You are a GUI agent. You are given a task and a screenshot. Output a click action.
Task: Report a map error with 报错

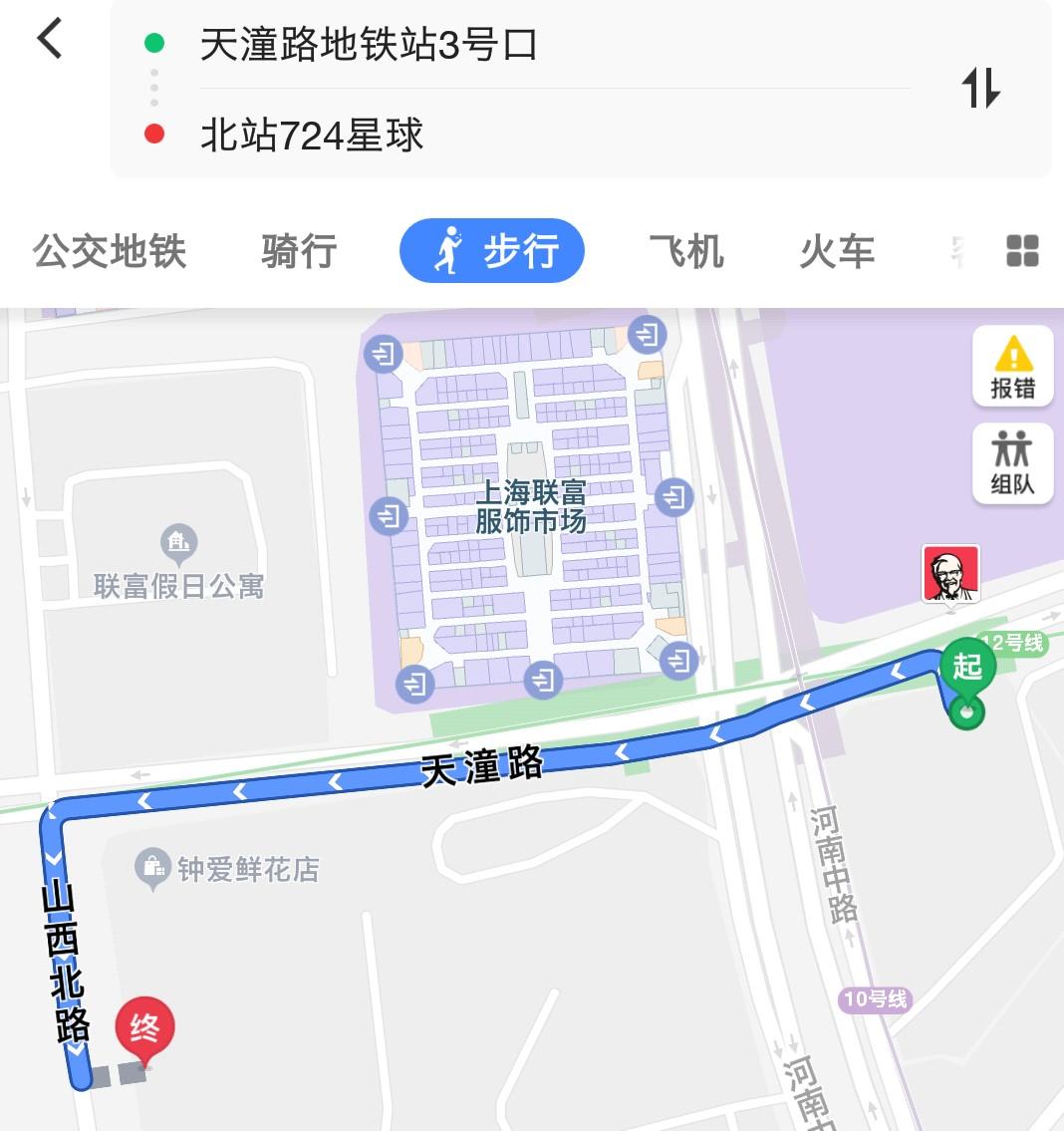click(1012, 368)
